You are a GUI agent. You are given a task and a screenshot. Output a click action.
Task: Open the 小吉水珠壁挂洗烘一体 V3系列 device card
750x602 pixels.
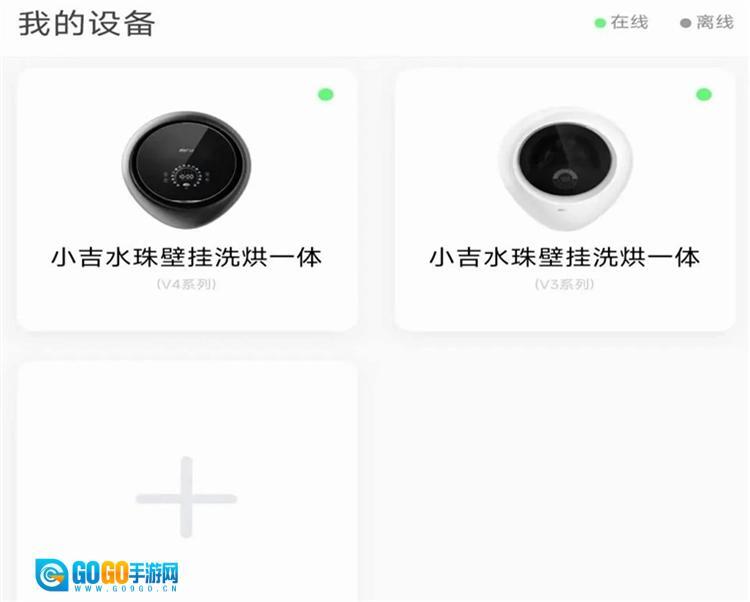tap(565, 200)
